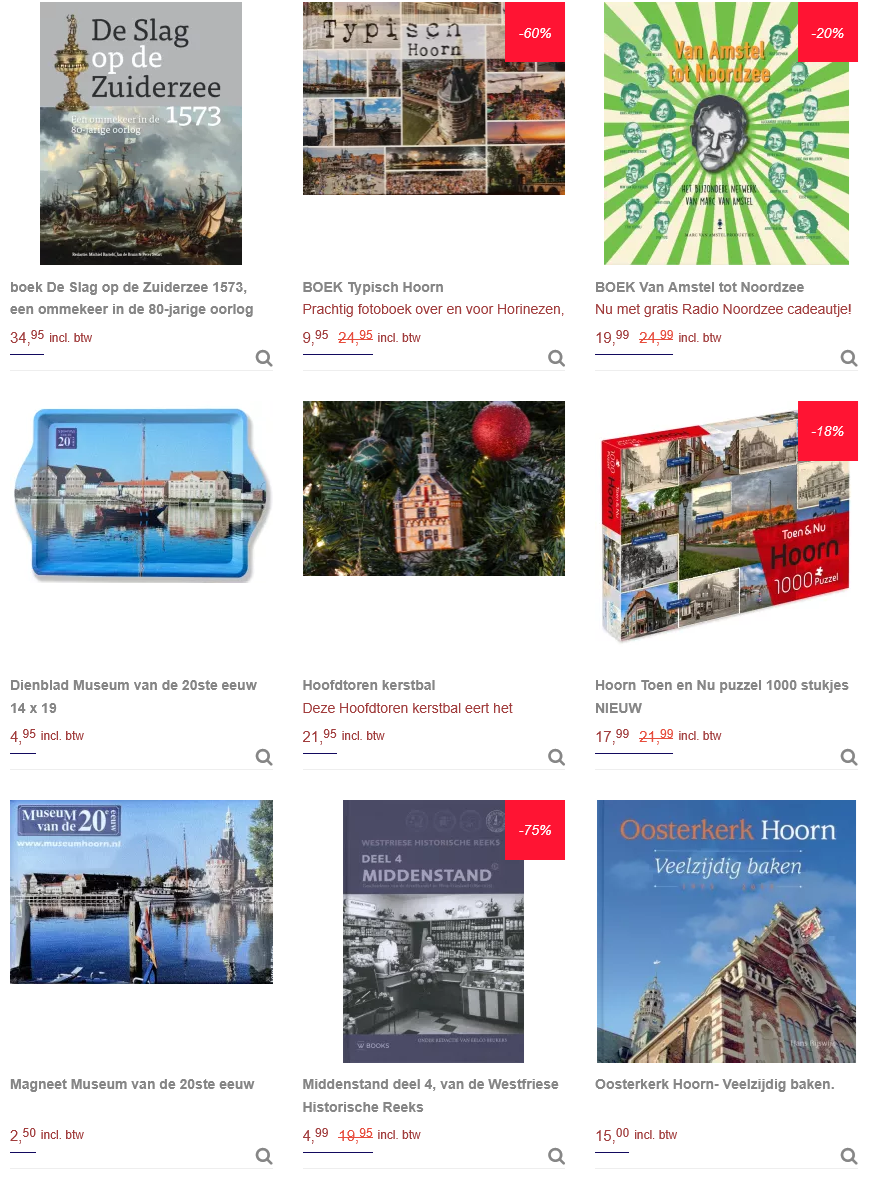
Task: Open the Hoofdtoren kerstbal product image
Action: (433, 488)
